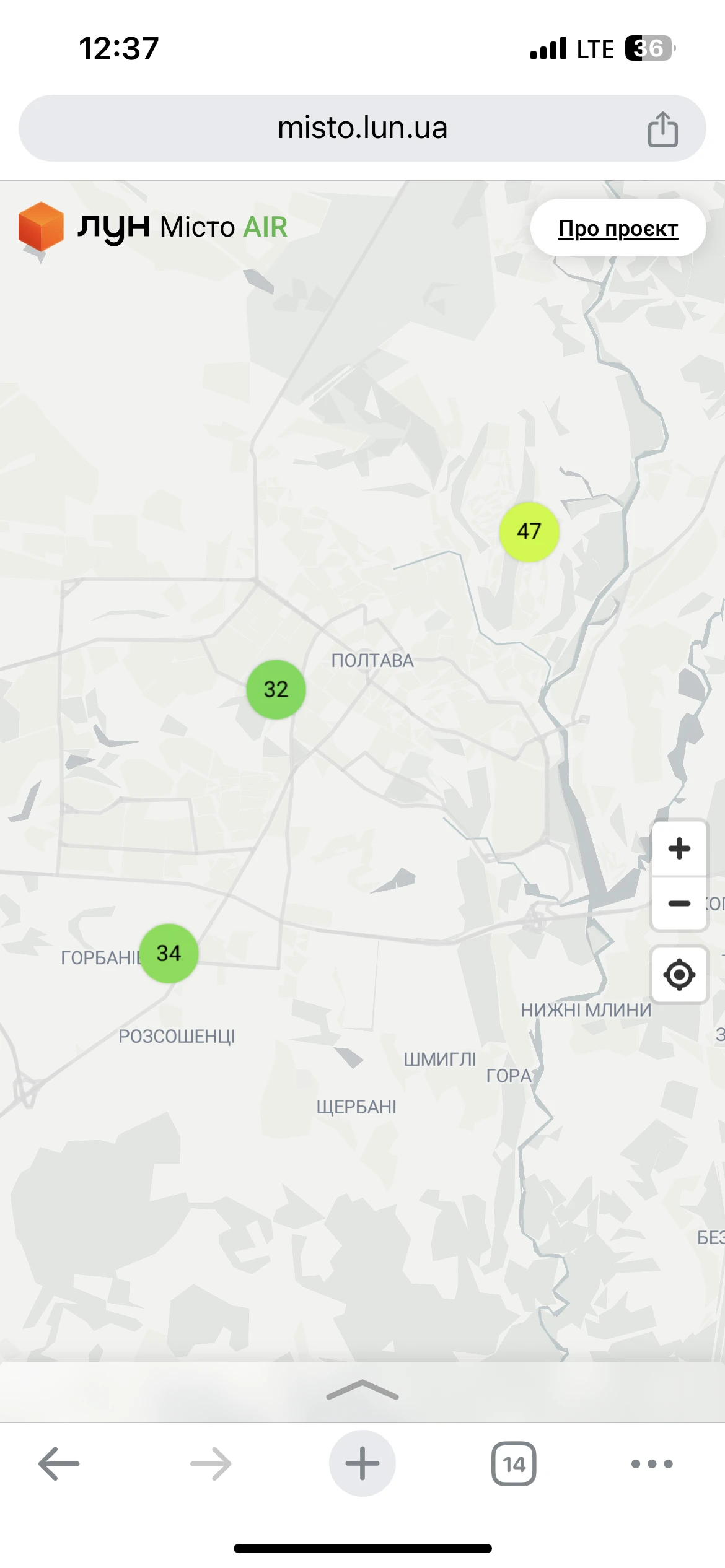Open the browser's three-dot menu
This screenshot has height=1568, width=725.
pyautogui.click(x=651, y=1464)
